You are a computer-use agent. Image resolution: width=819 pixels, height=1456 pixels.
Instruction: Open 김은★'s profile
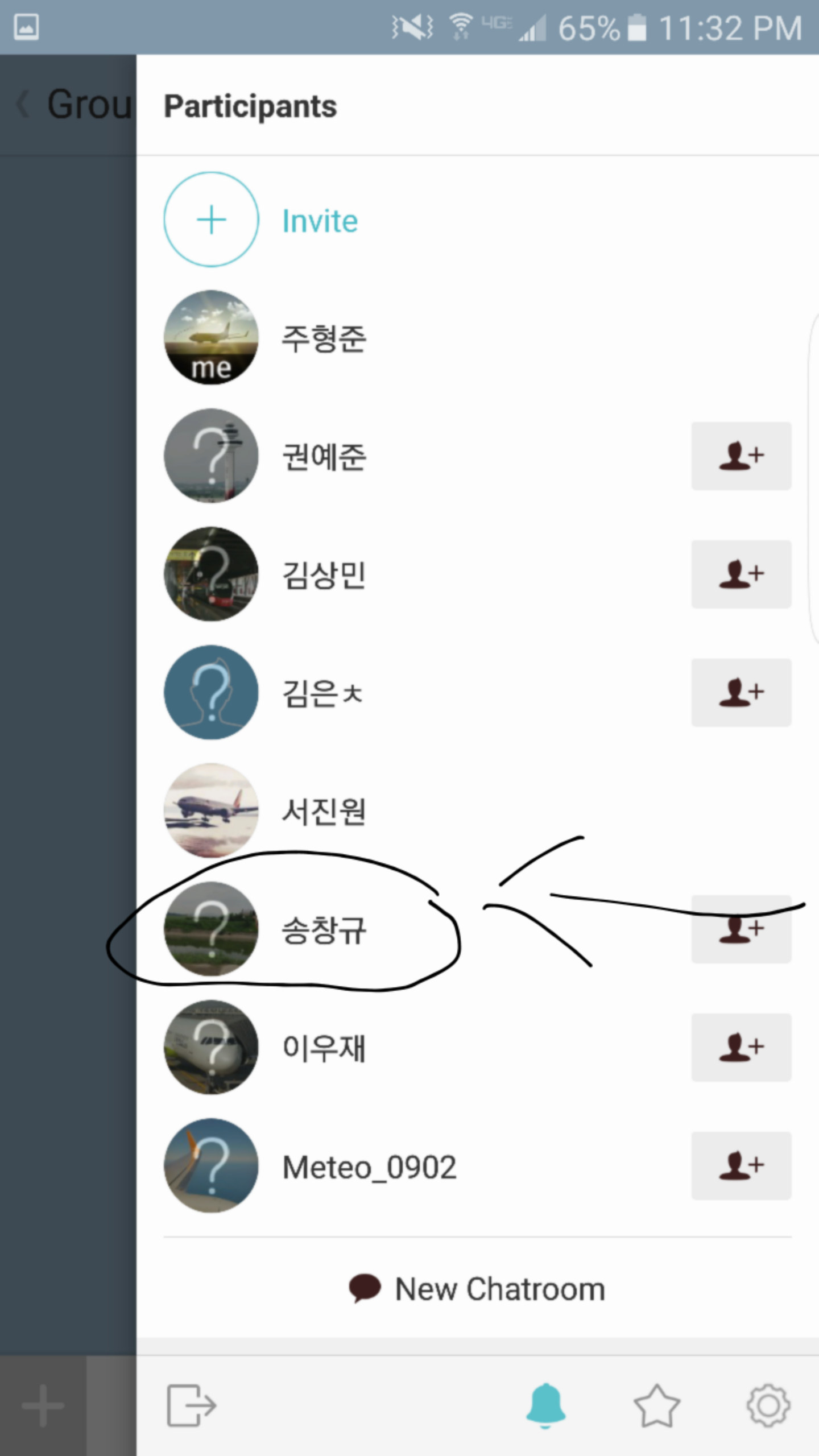coord(212,693)
